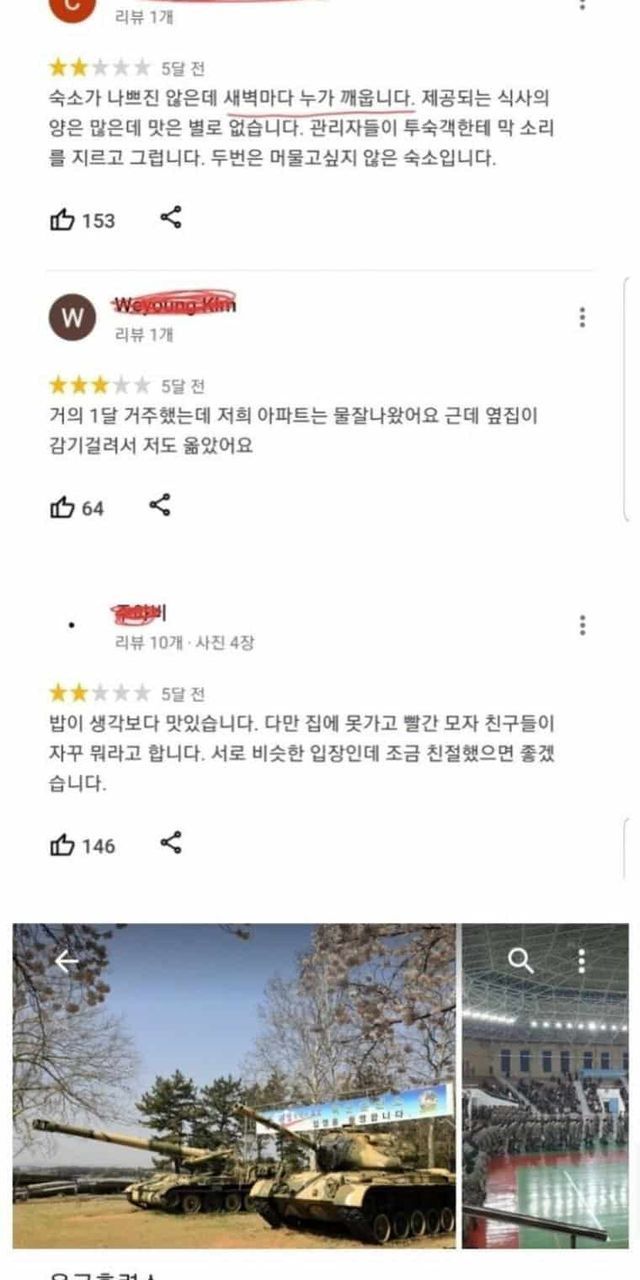Share the review mentioning 빨간 모자 친구들

coord(171,844)
